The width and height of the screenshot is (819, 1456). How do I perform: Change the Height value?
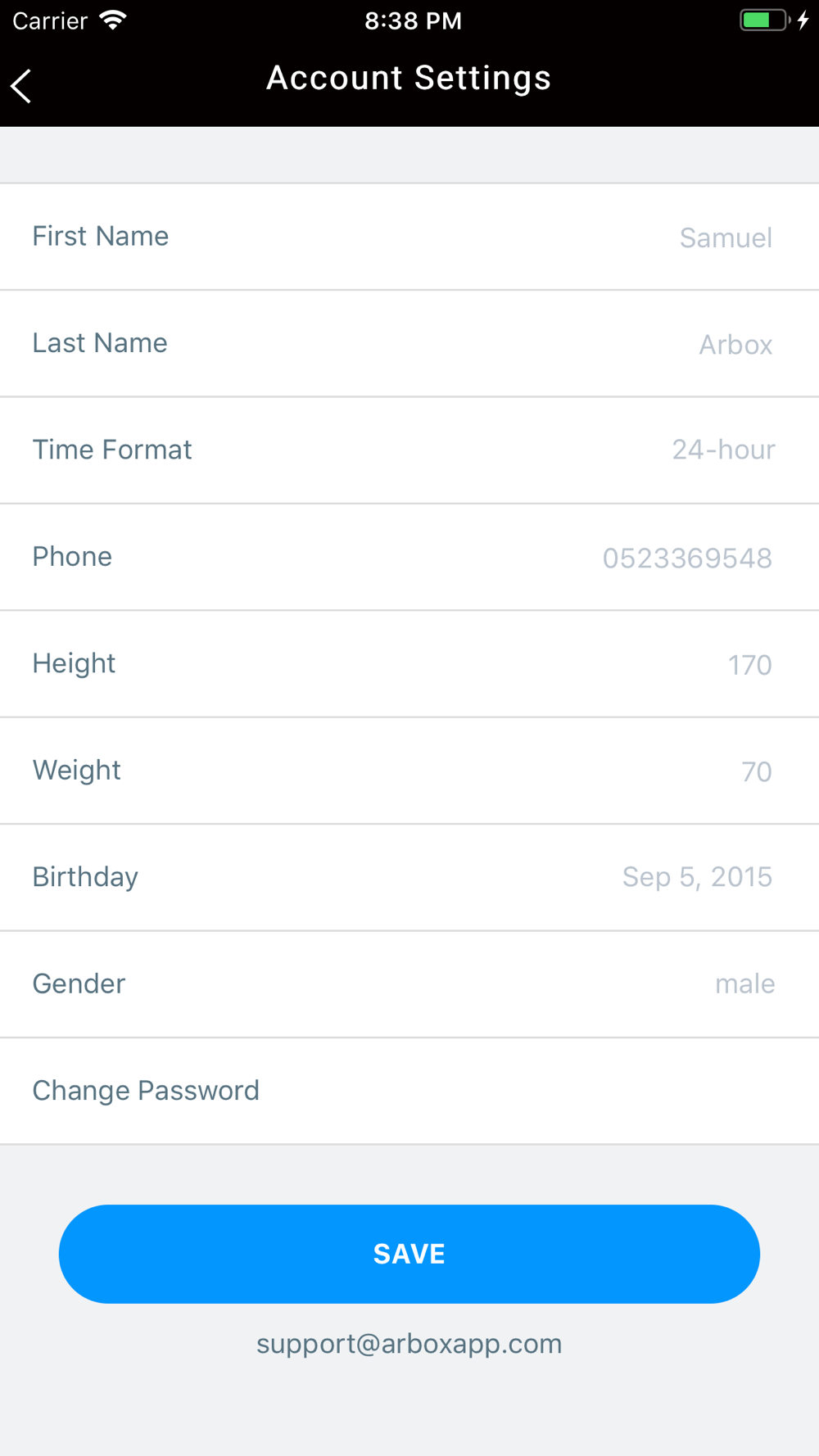tap(409, 664)
